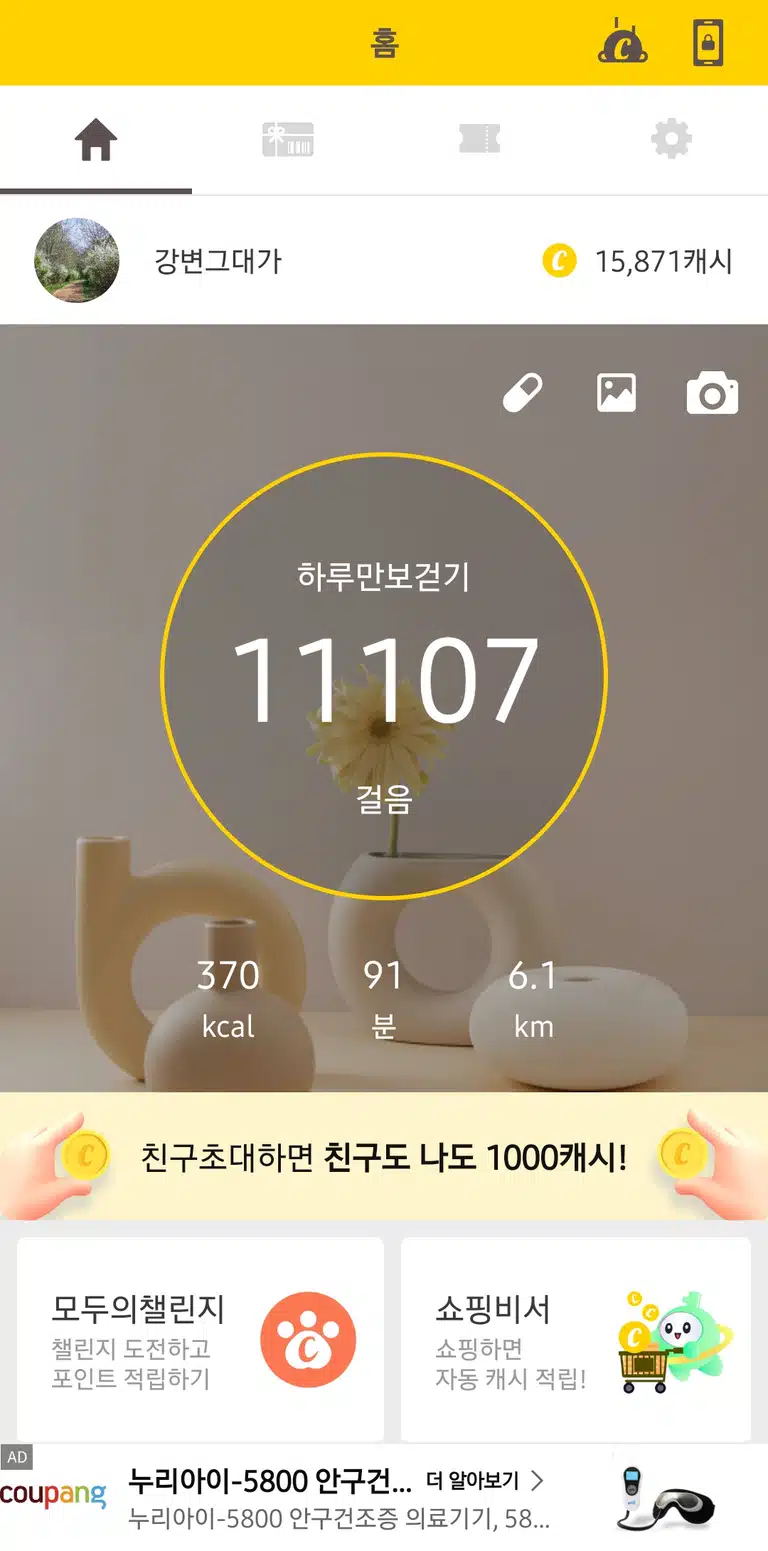Open the cash roulette icon in header

pos(622,43)
